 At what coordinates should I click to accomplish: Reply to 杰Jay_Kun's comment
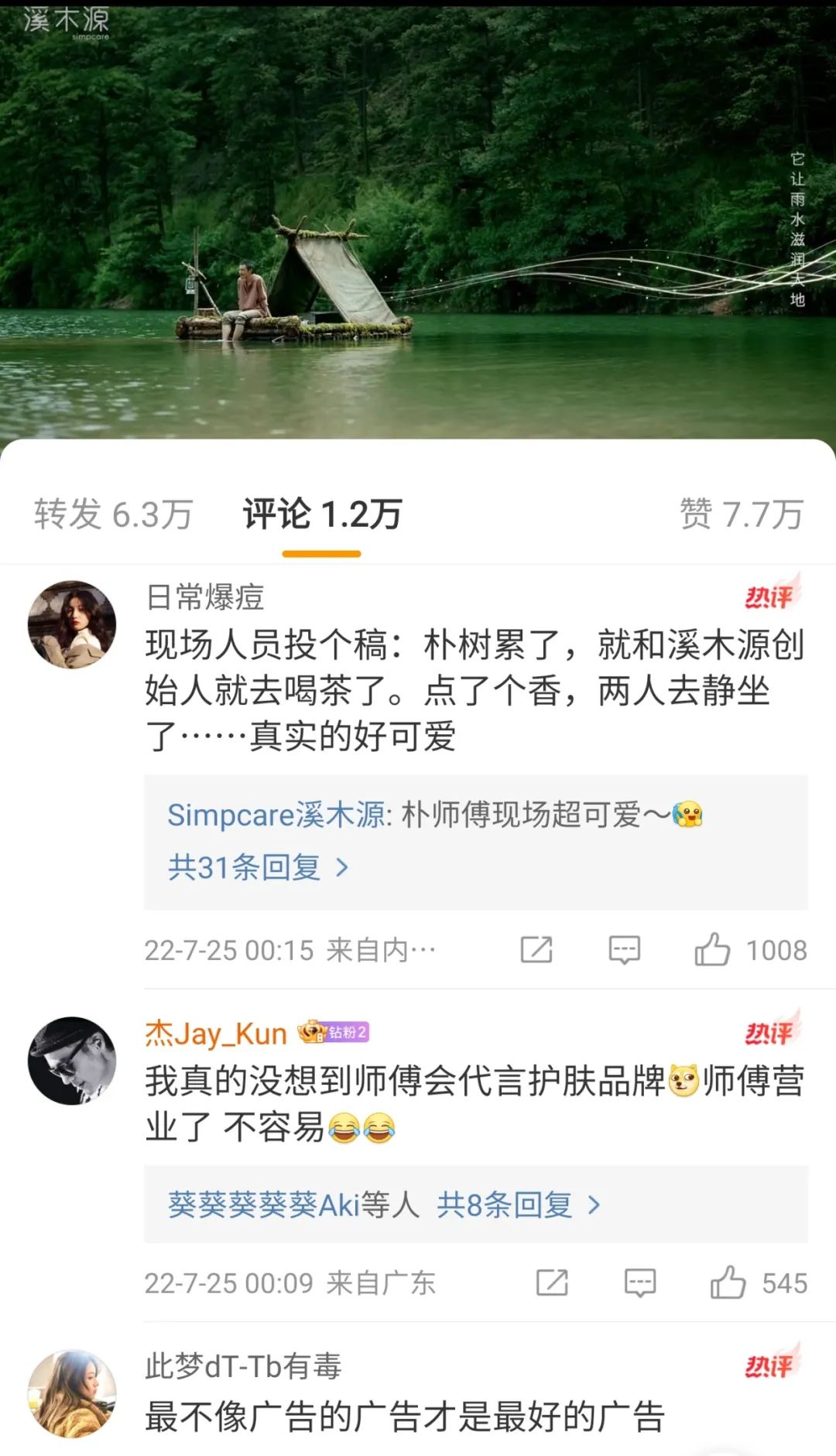(640, 1283)
